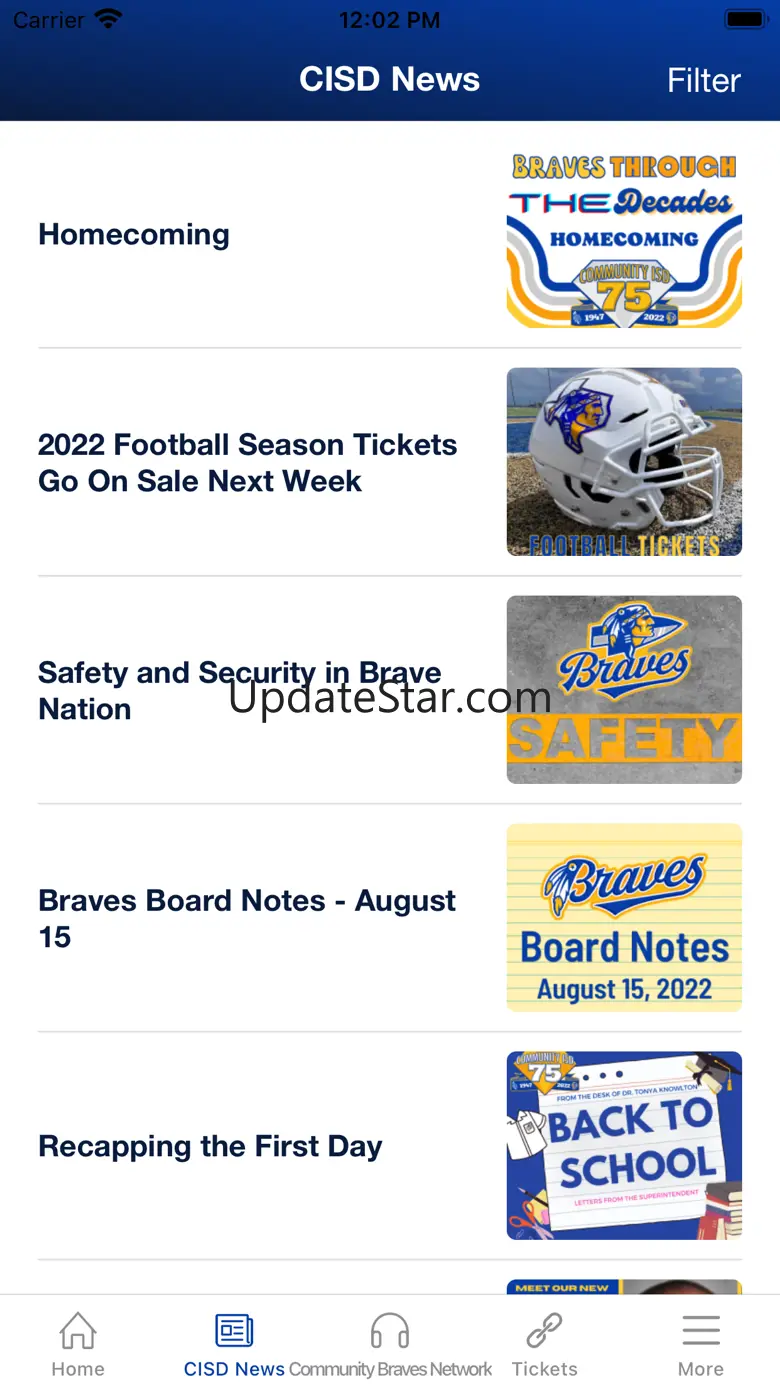Read 2022 Football Season Tickets article

(247, 462)
